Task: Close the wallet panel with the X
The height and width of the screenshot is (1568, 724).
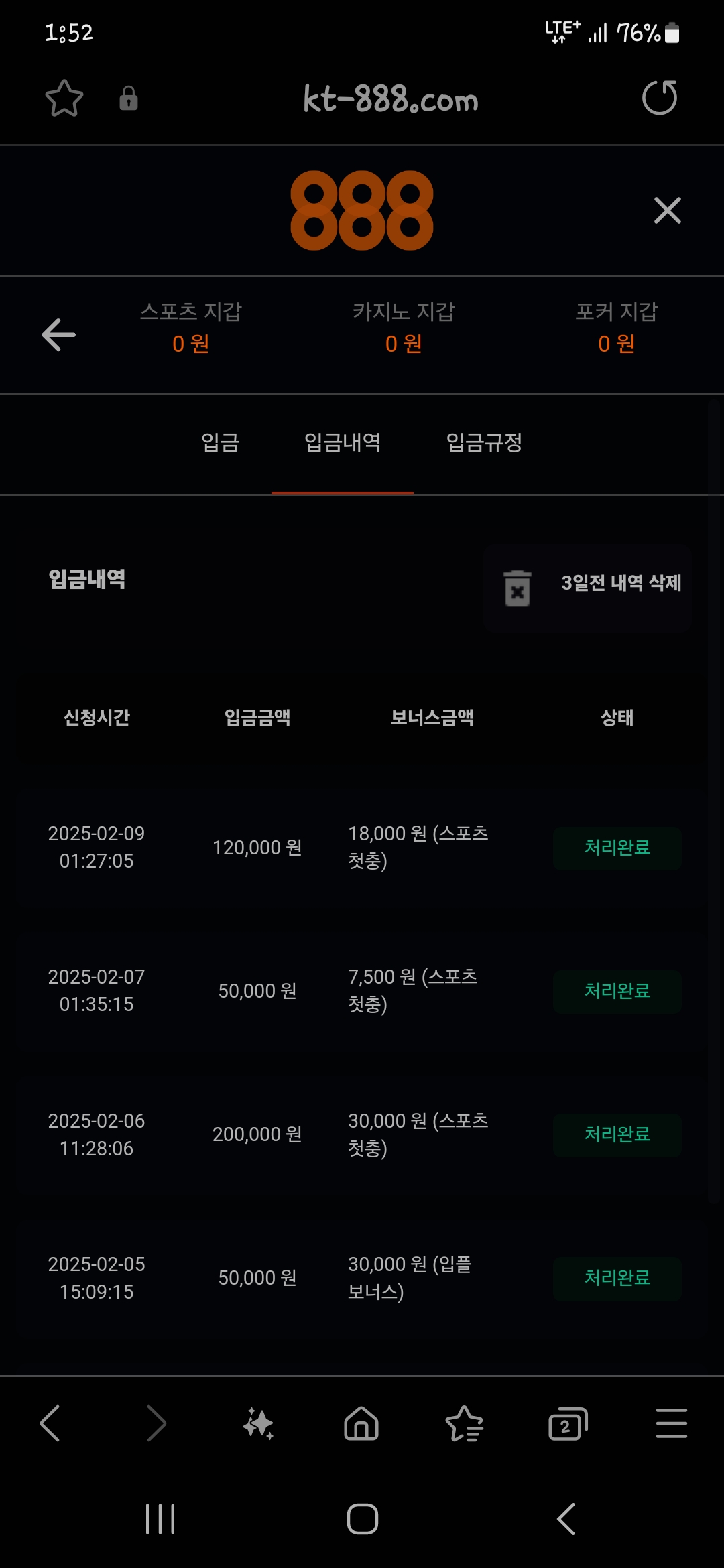Action: click(667, 210)
